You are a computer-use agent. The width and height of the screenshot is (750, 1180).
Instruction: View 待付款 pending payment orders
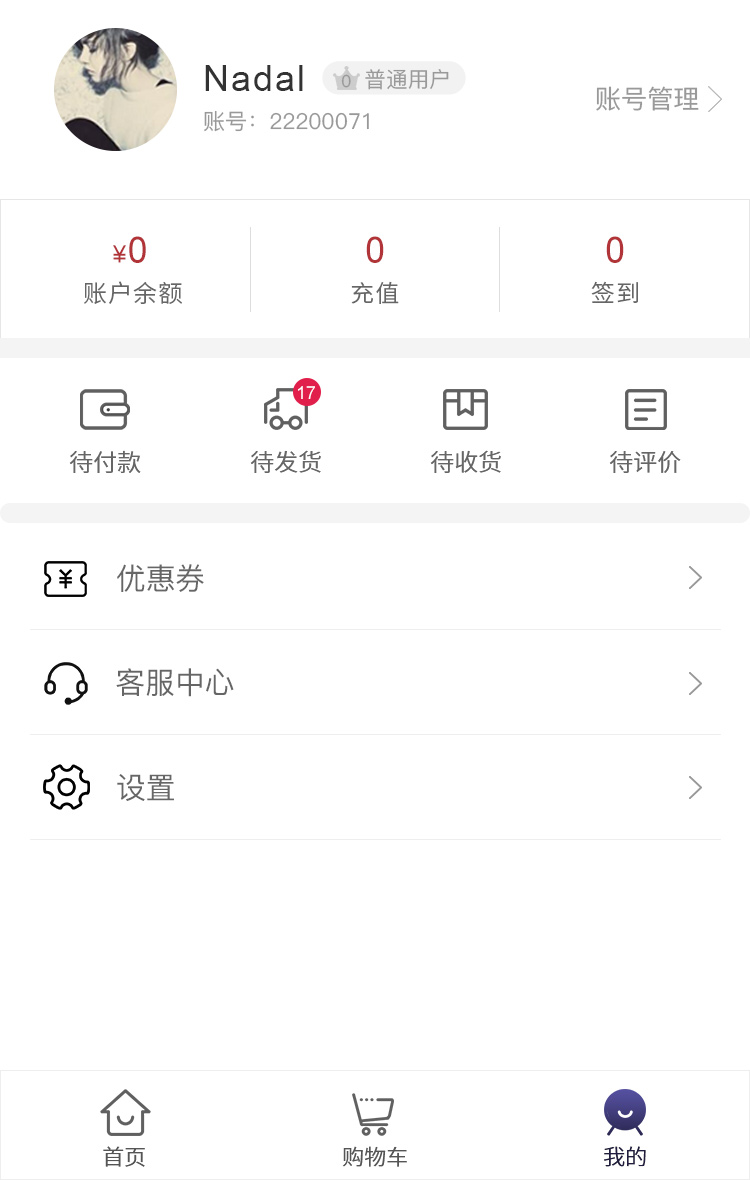[x=105, y=431]
